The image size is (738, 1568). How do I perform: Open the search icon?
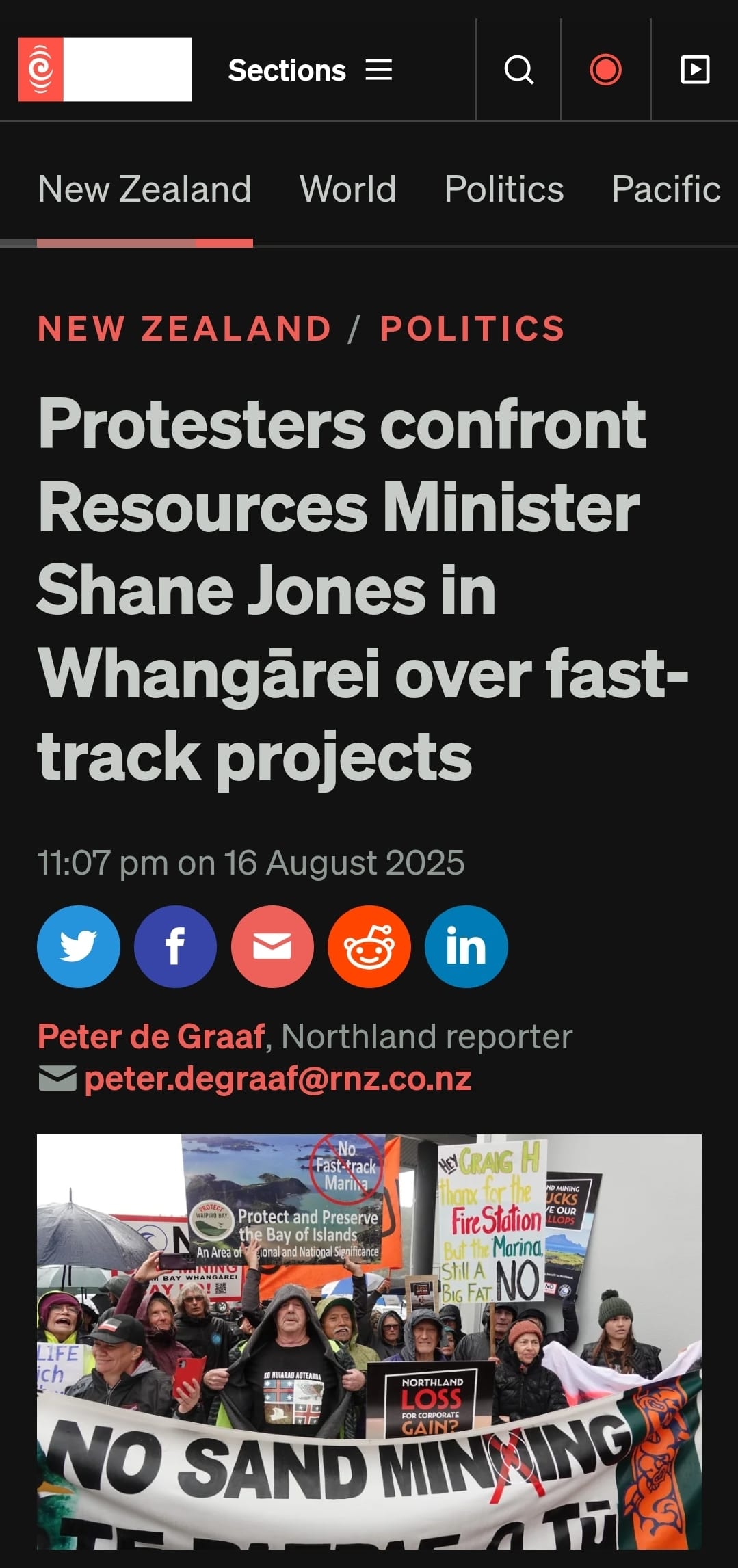point(519,70)
